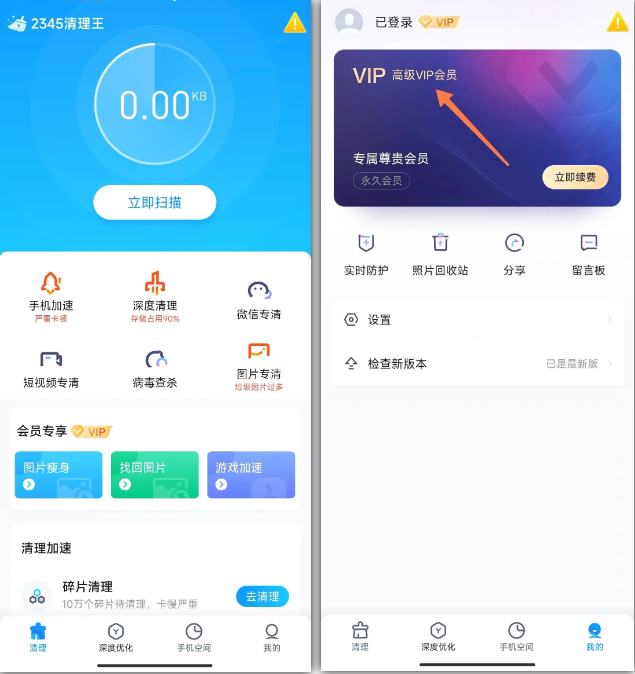Select the 游戏加速 VIP card
The height and width of the screenshot is (674, 635).
(x=251, y=474)
